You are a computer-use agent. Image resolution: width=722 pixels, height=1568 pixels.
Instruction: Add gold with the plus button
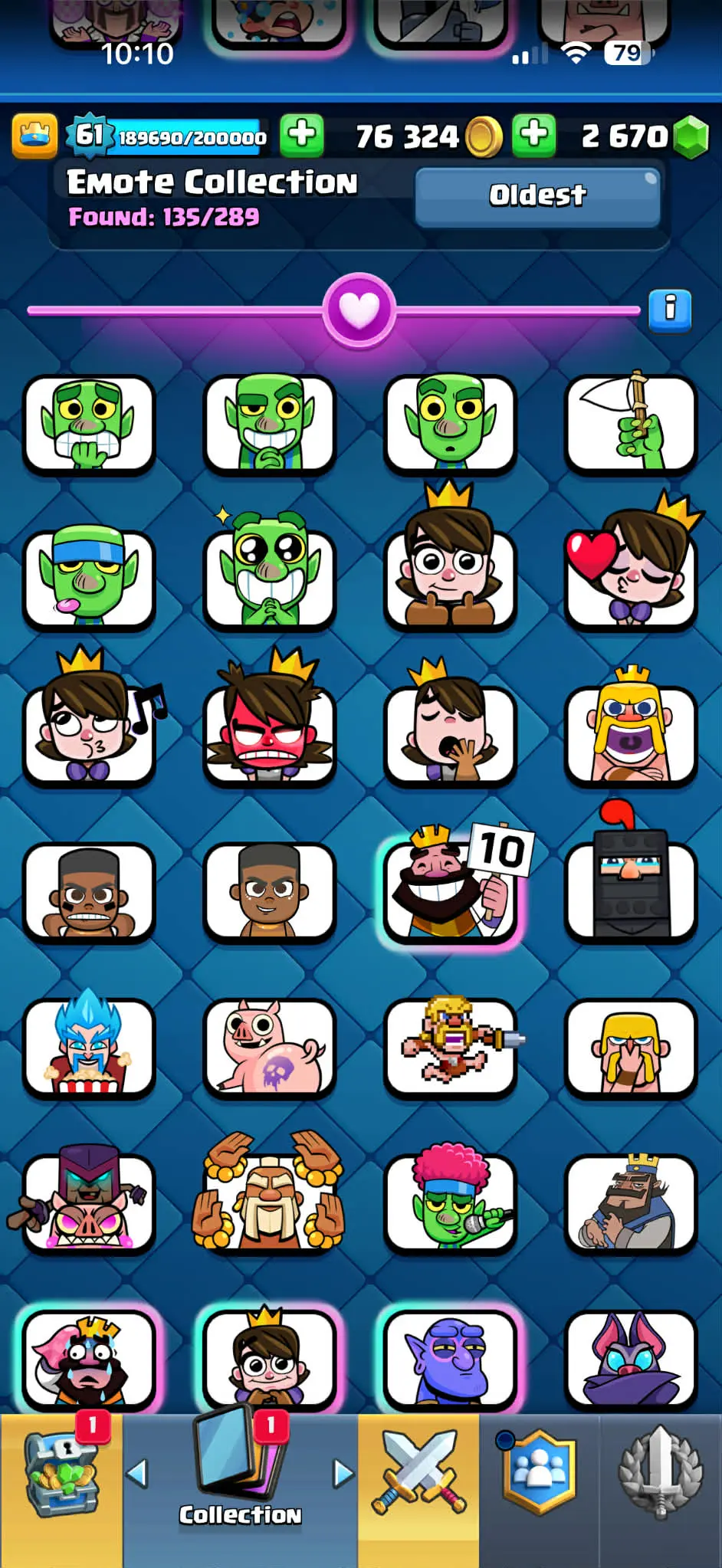(x=534, y=136)
